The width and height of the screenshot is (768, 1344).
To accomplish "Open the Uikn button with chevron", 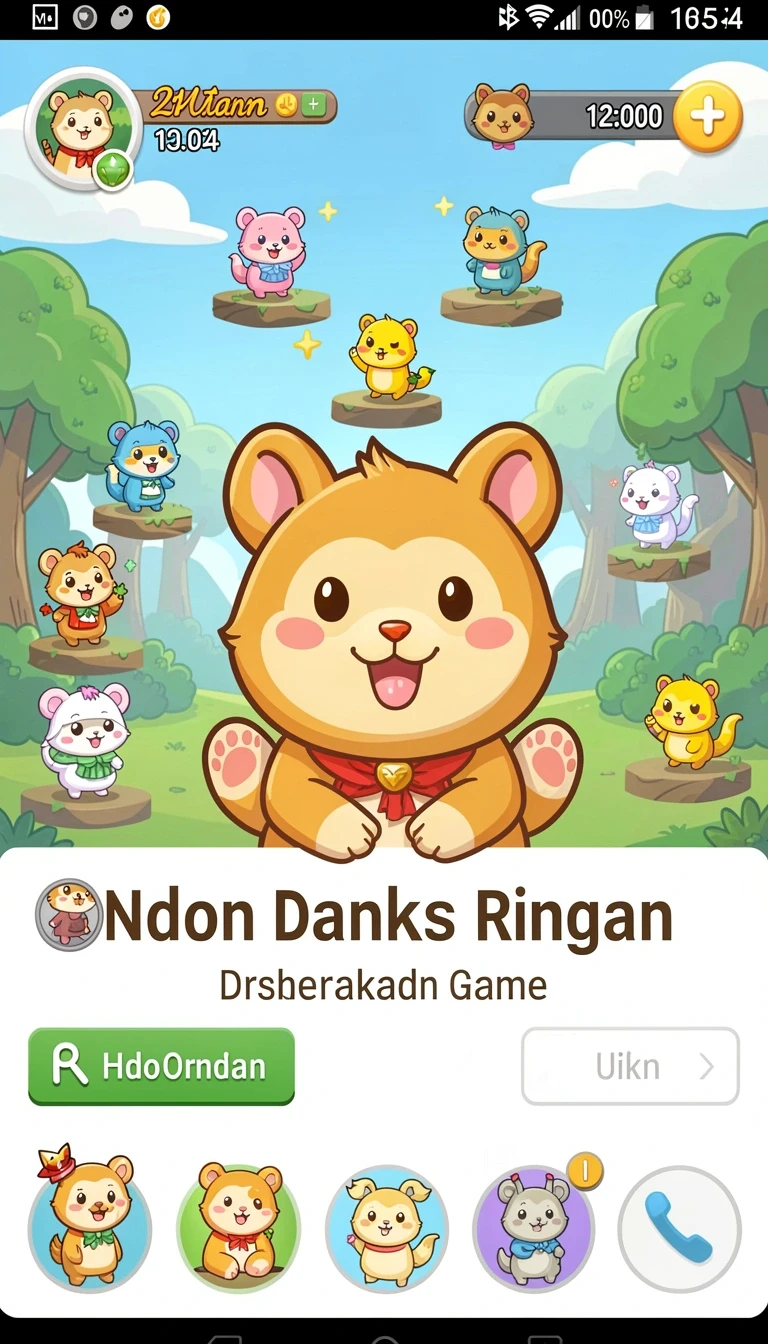I will tap(630, 1066).
